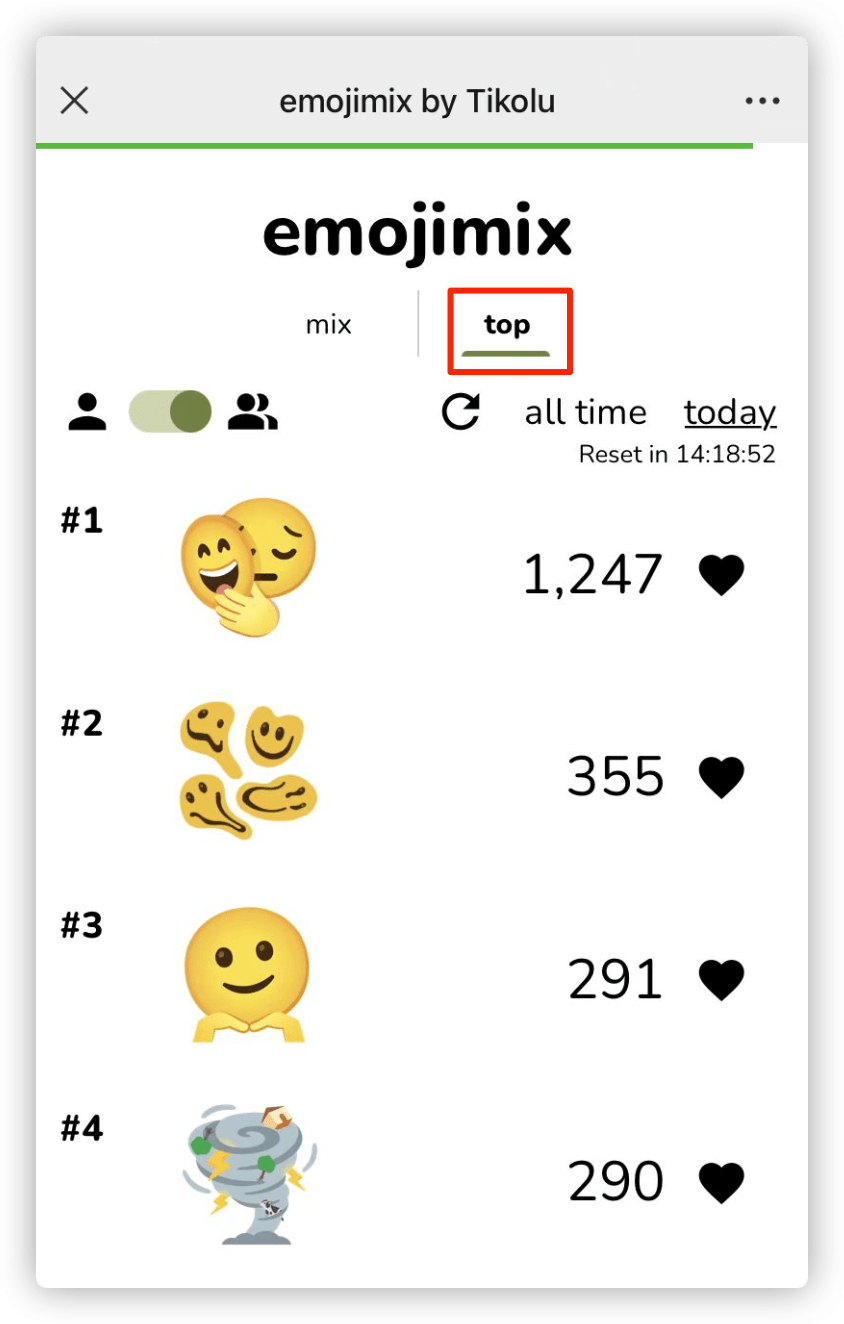Screen dimensions: 844x1324
Task: Open the #3 smiley with heart hands
Action: tap(248, 975)
